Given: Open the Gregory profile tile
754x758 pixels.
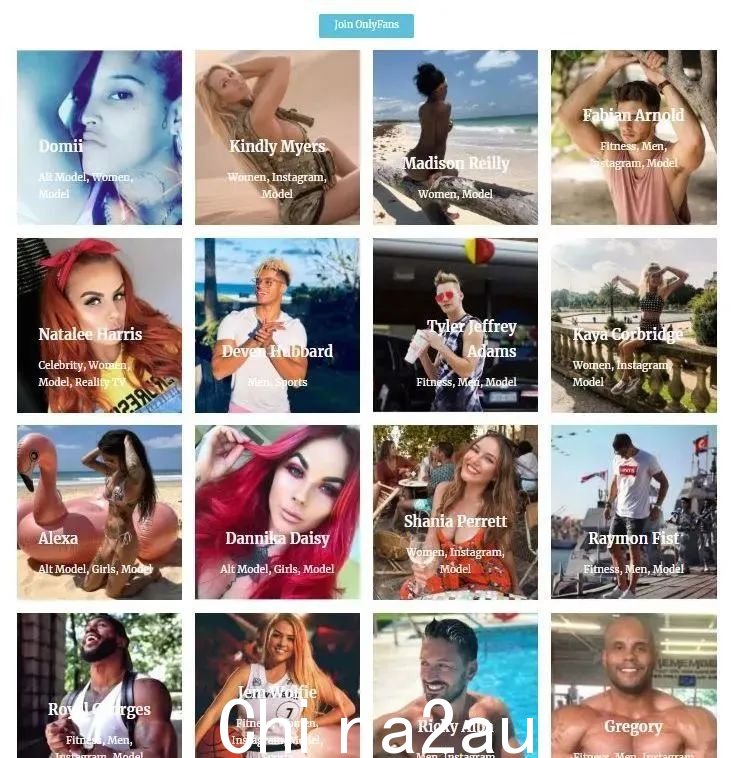Looking at the screenshot, I should click(633, 690).
